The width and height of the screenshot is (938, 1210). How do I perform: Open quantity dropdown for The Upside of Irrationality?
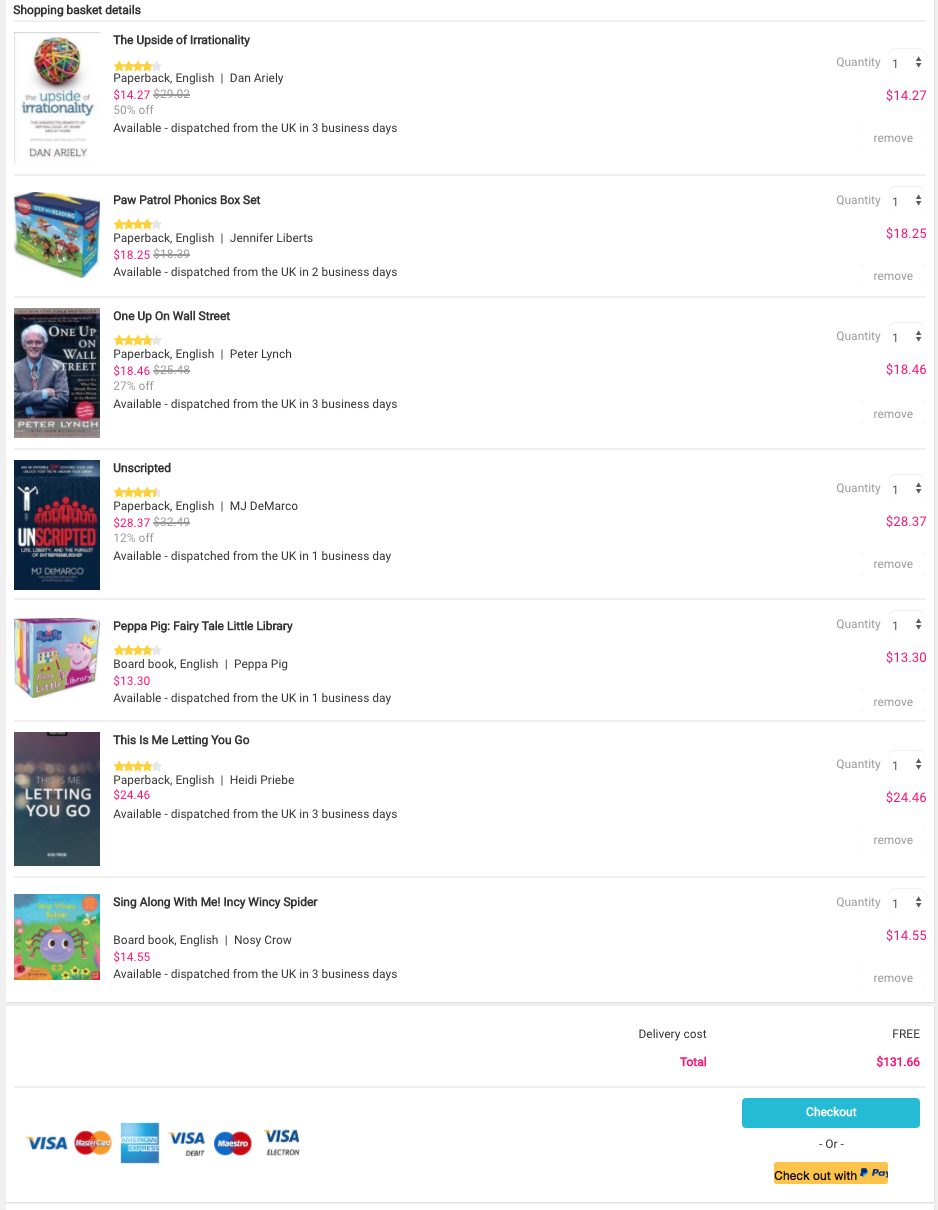[907, 63]
